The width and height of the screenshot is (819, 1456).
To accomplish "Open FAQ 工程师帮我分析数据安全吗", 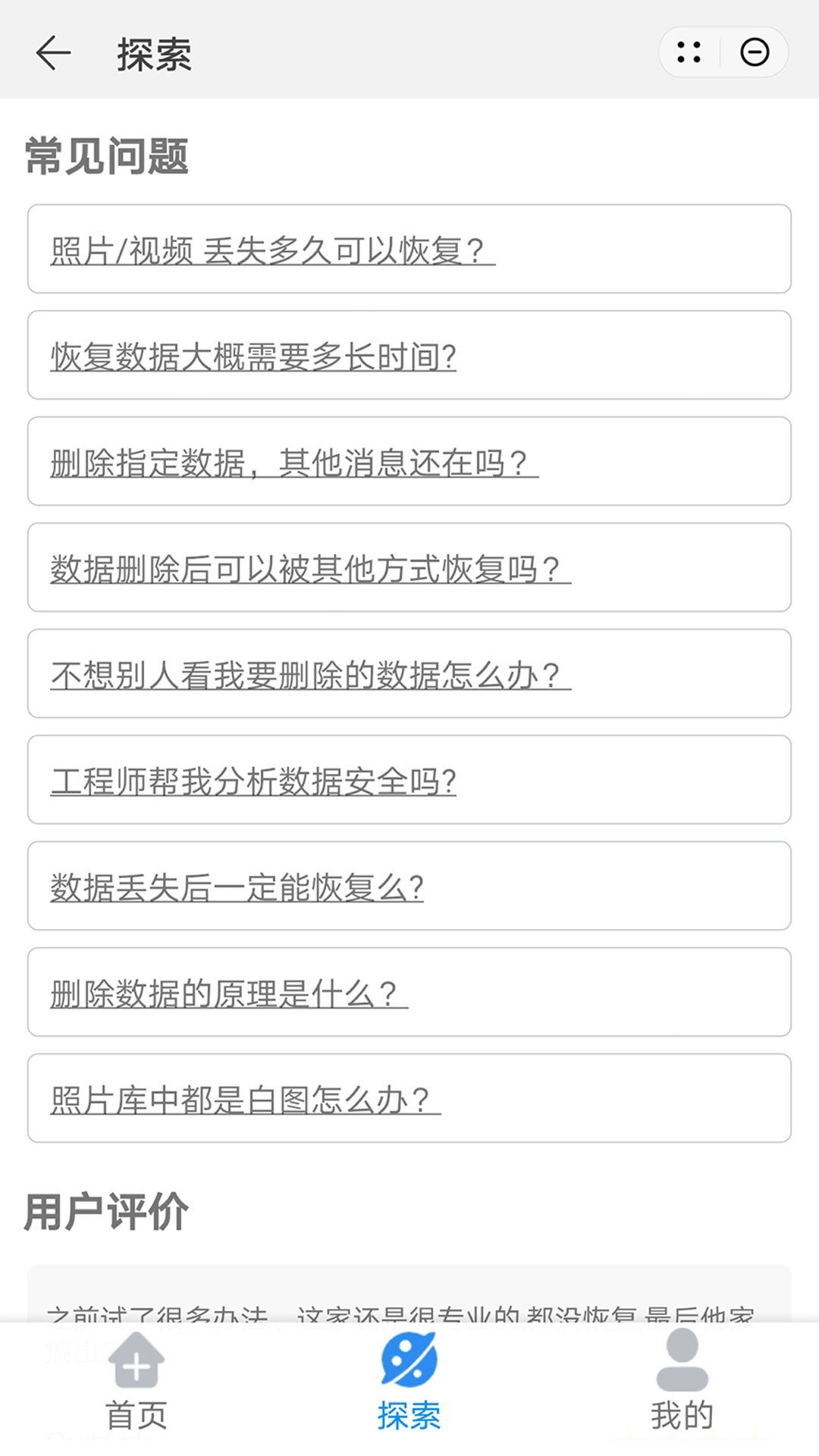I will point(409,780).
